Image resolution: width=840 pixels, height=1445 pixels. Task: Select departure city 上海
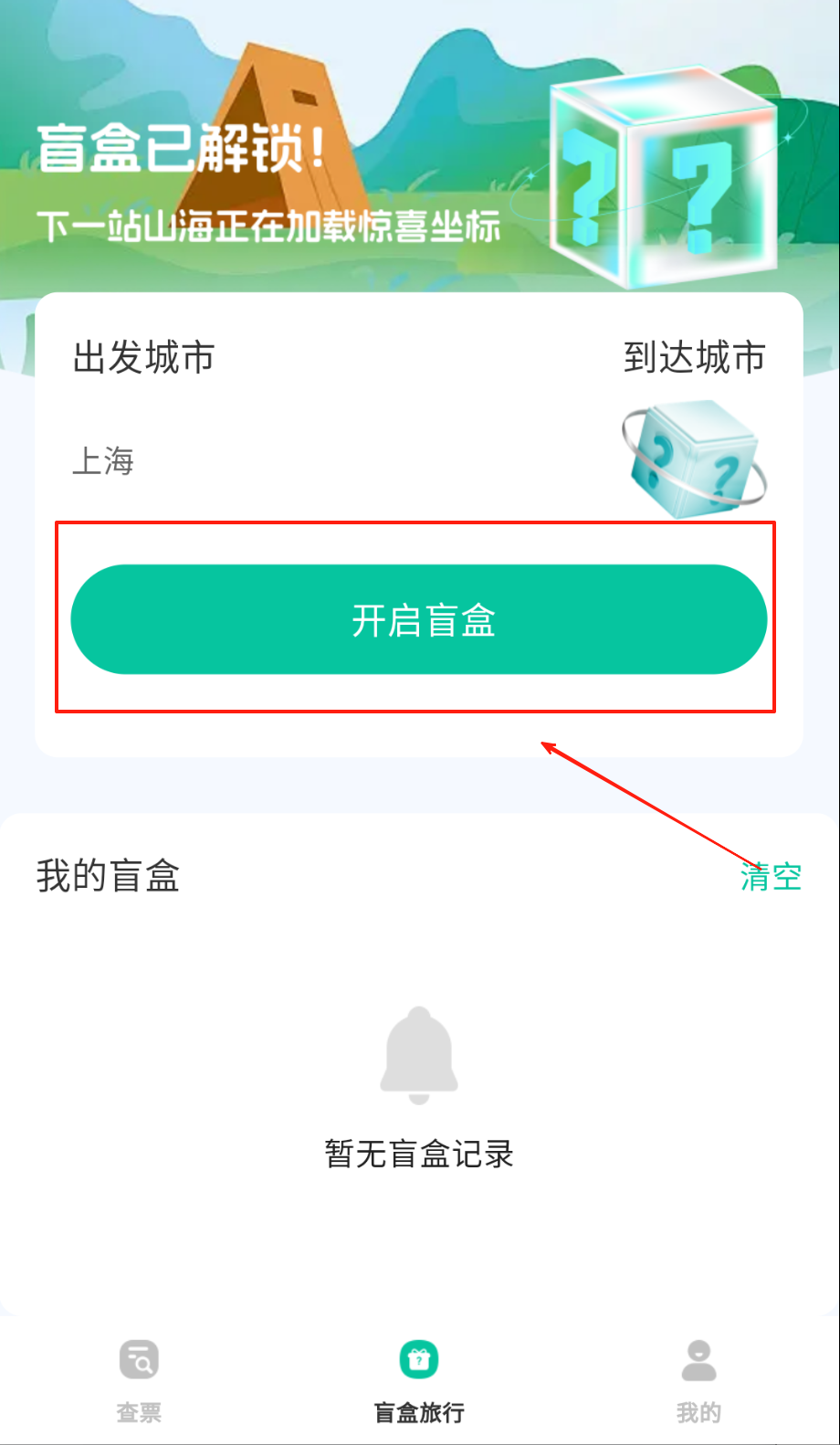[x=103, y=461]
